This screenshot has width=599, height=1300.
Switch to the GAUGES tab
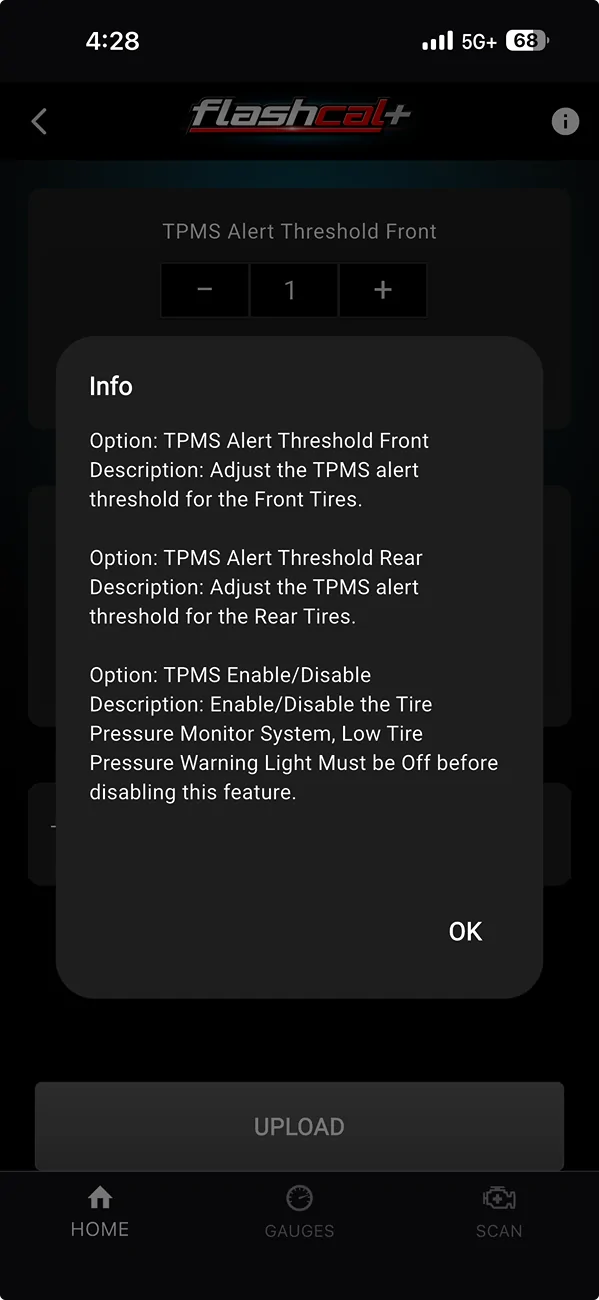(299, 1212)
